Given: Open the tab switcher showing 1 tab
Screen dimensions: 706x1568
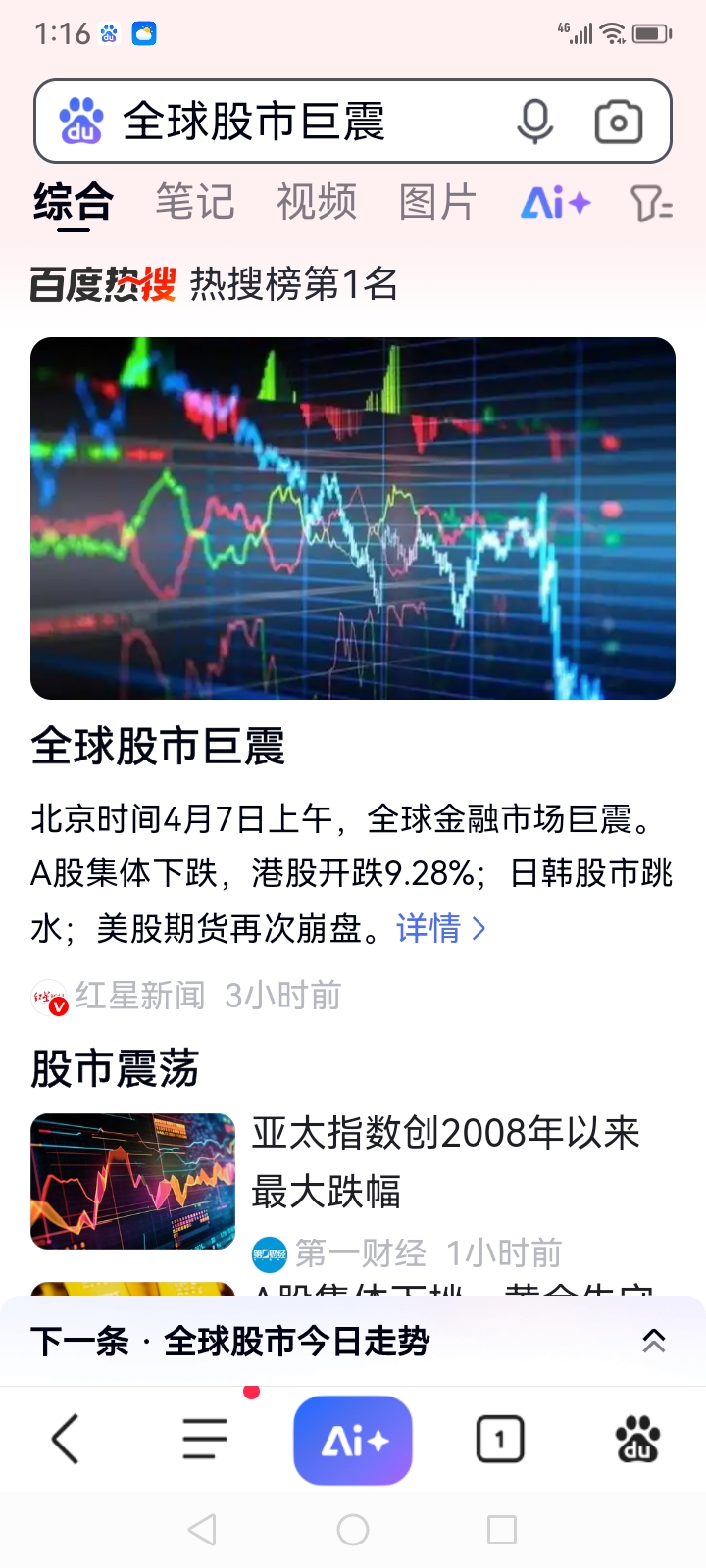Looking at the screenshot, I should (x=500, y=1439).
